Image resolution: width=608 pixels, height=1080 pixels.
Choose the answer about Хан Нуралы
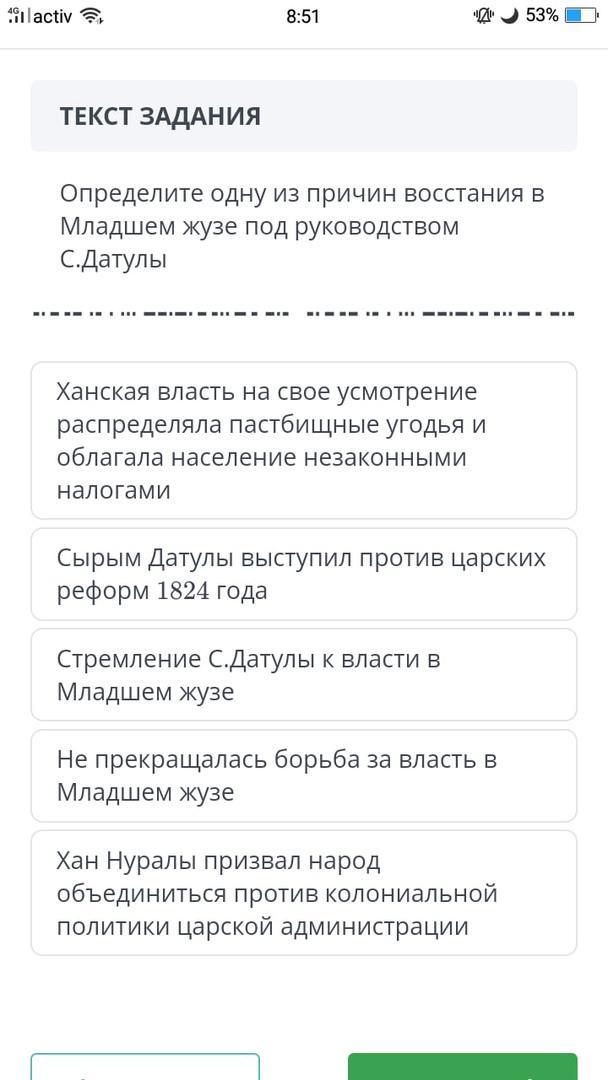click(x=304, y=893)
